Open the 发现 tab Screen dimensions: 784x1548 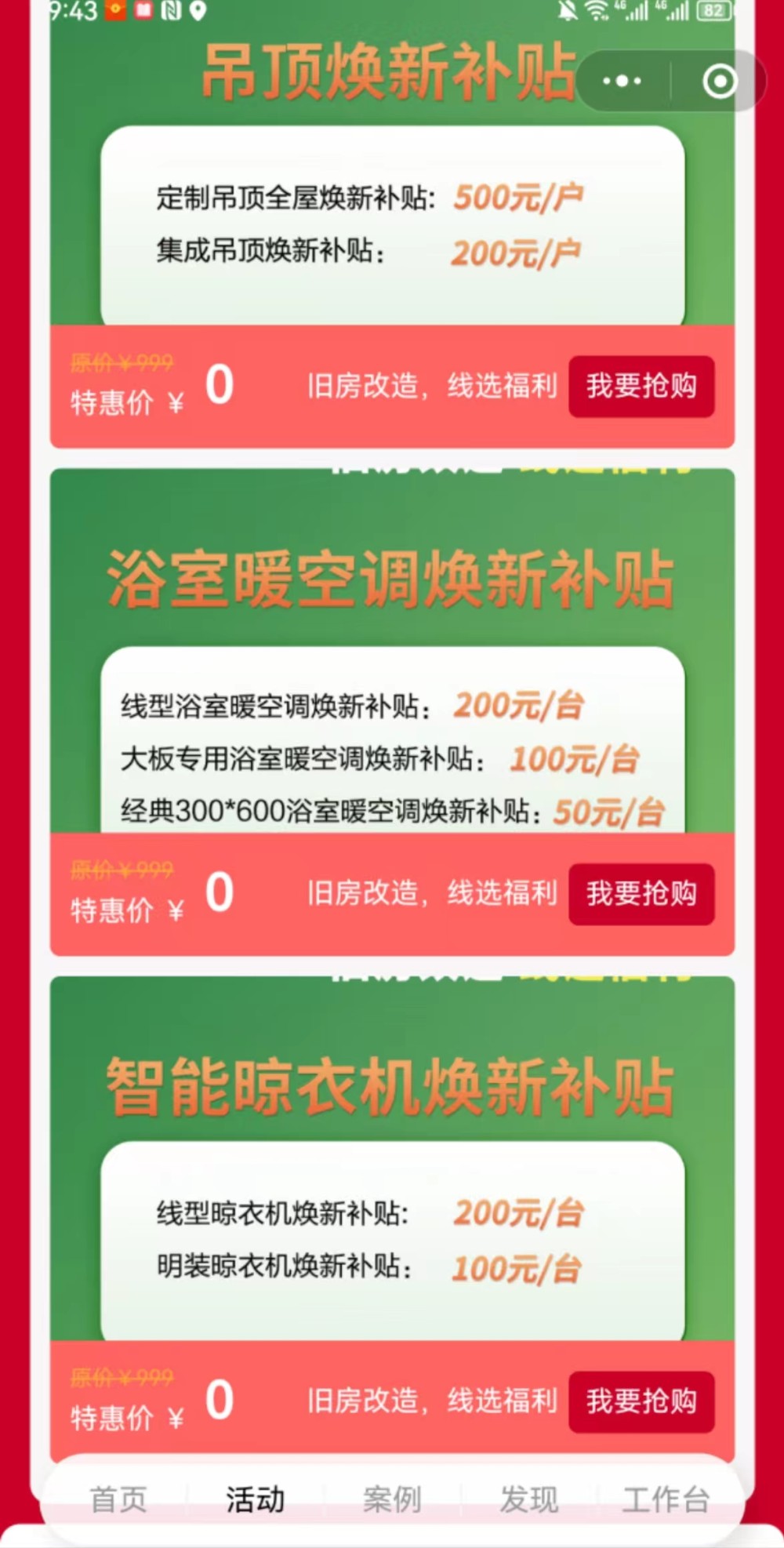point(529,1499)
